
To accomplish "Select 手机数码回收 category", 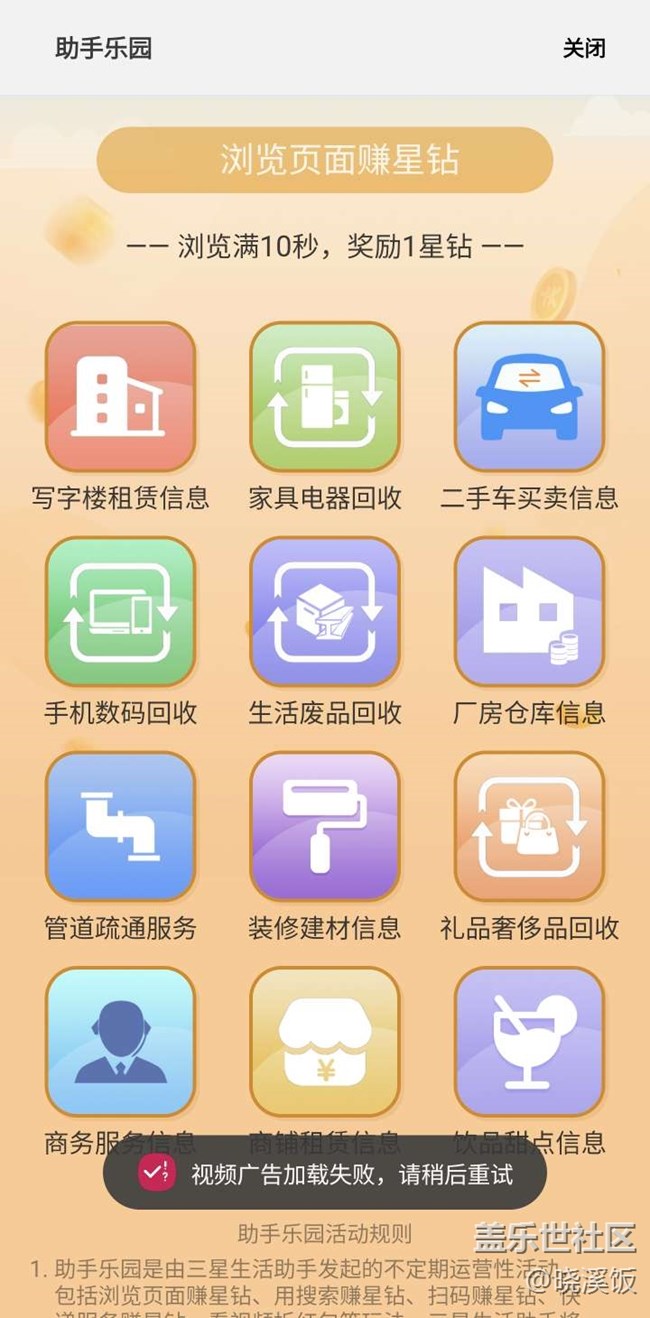I will click(120, 612).
